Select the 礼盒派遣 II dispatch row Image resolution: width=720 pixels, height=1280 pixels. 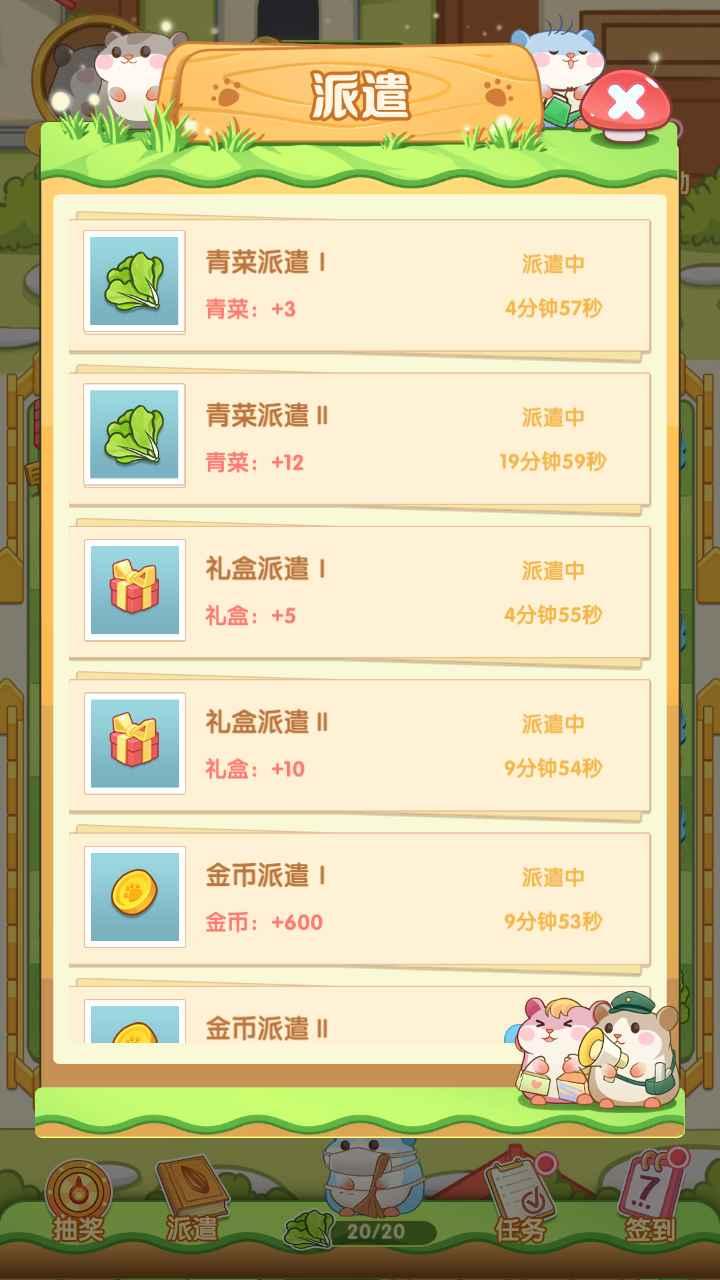tap(360, 744)
